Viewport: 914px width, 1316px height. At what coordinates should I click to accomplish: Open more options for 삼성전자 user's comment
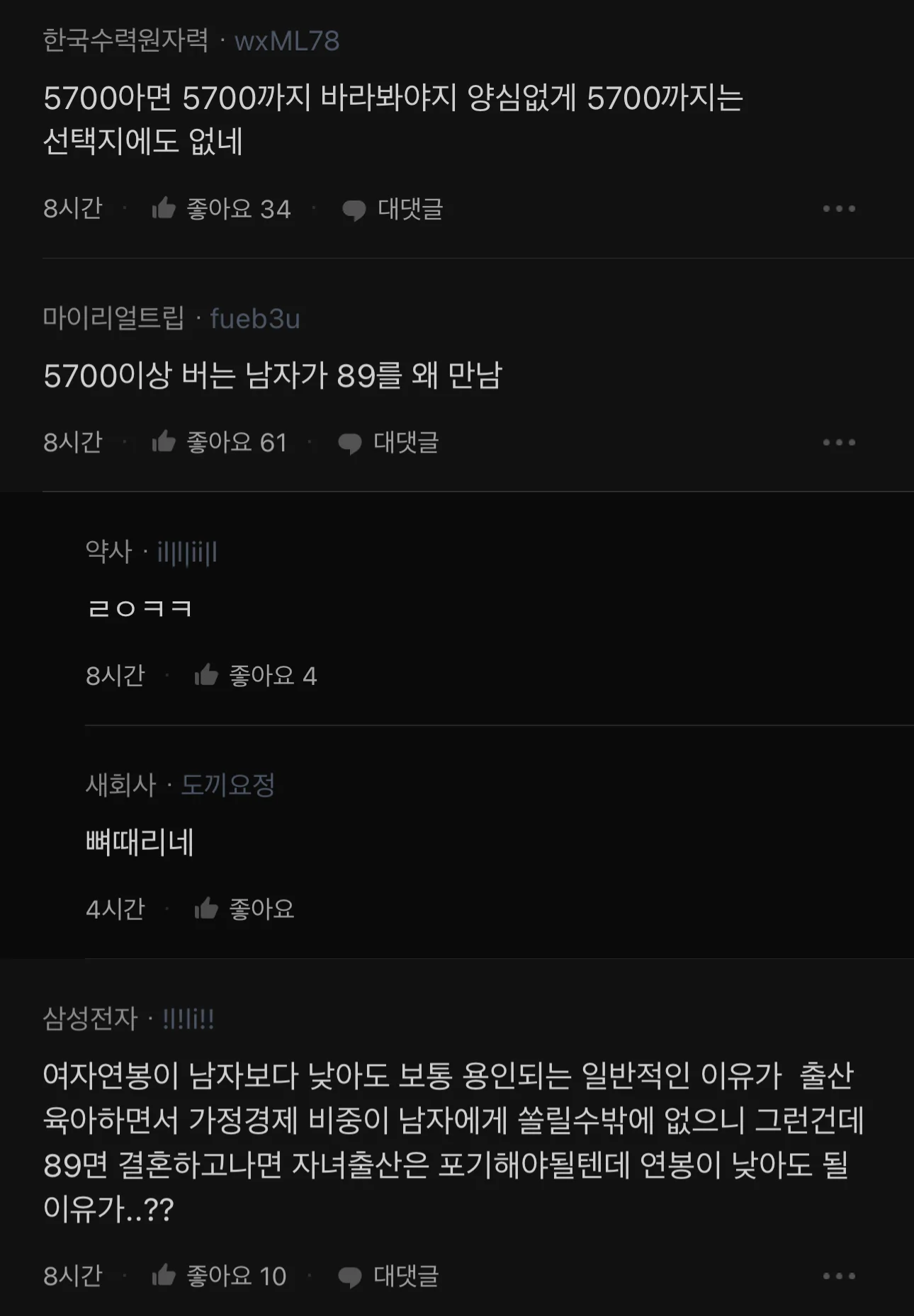tap(839, 1276)
